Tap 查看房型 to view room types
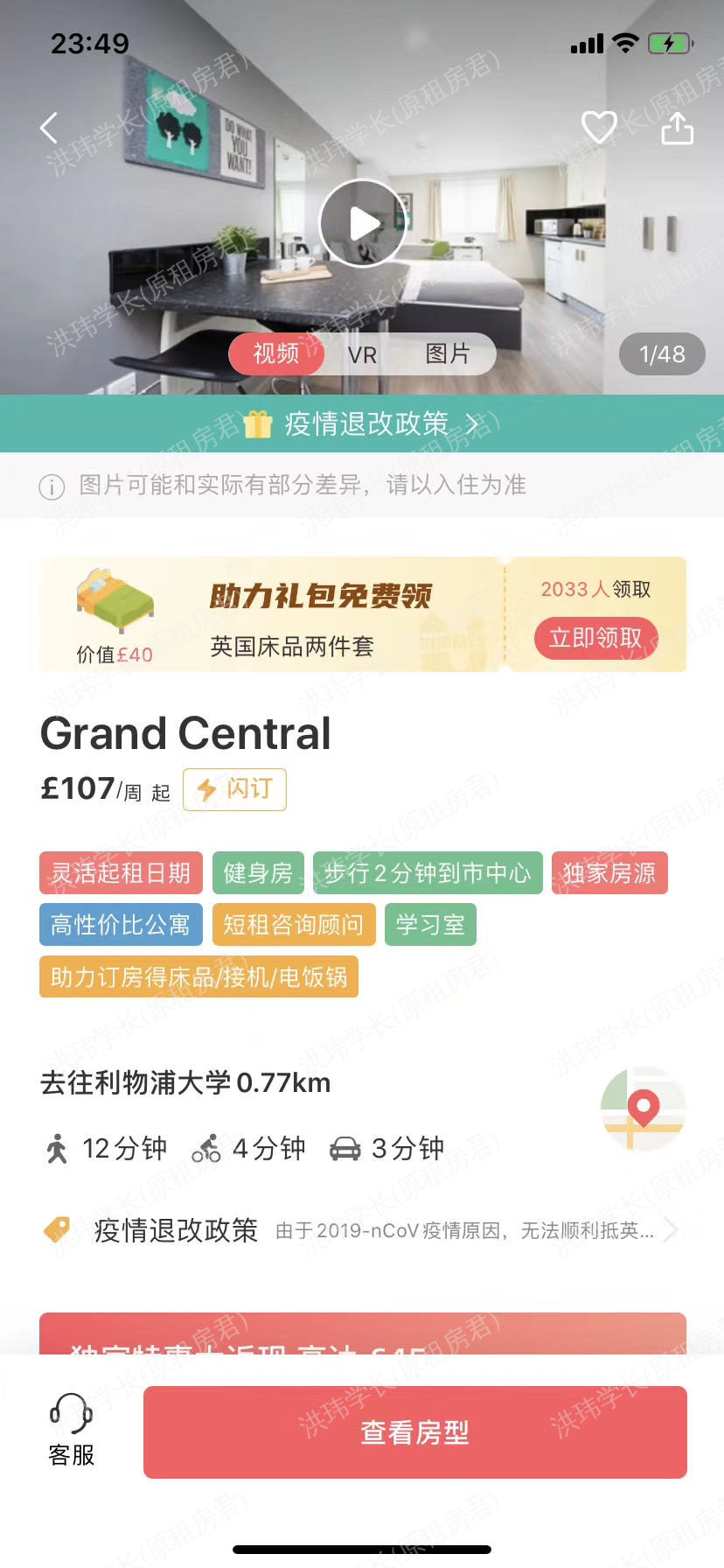This screenshot has width=724, height=1568. [415, 1432]
